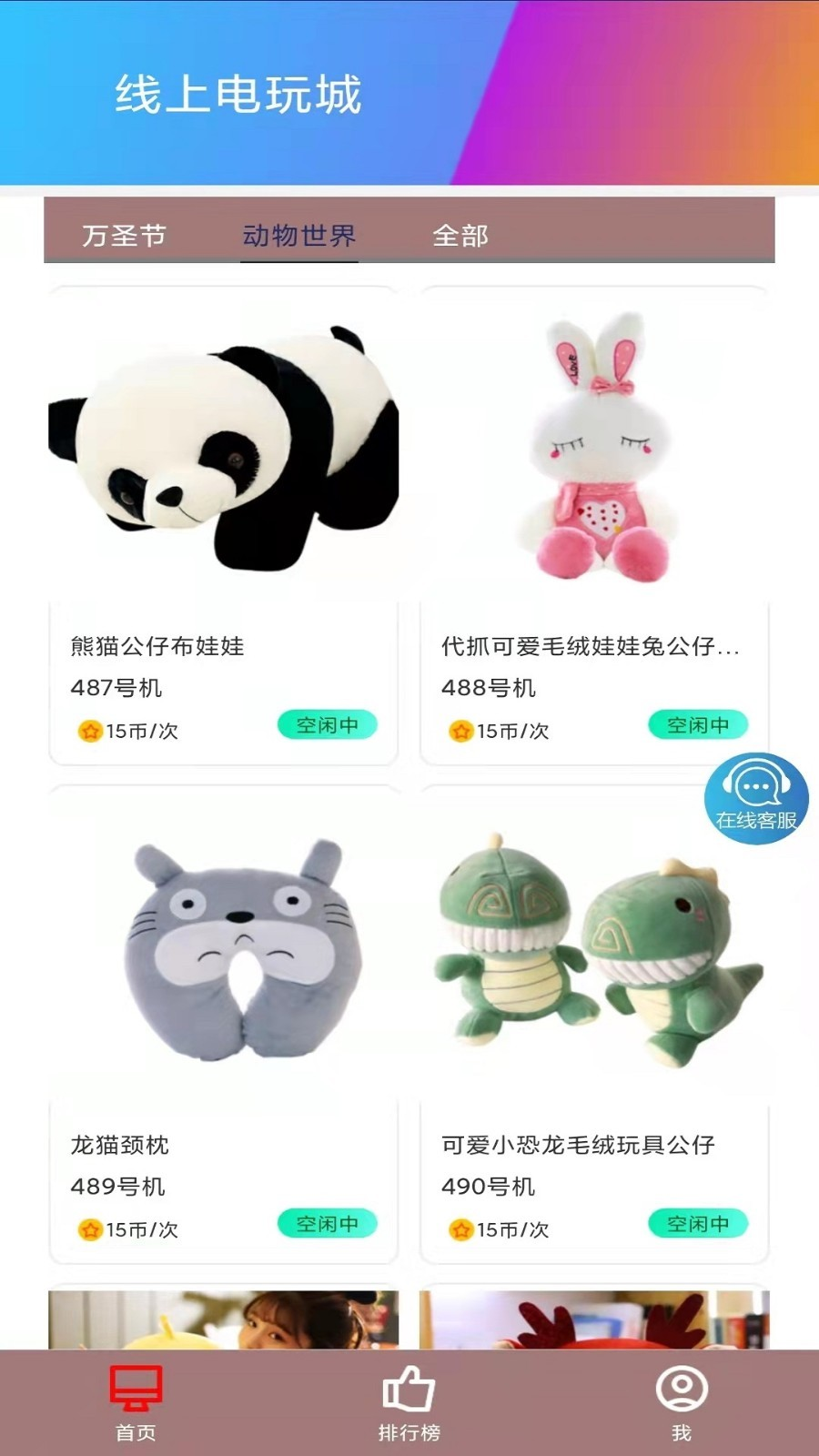
Task: Go to the 首页 tab
Action: click(136, 1403)
